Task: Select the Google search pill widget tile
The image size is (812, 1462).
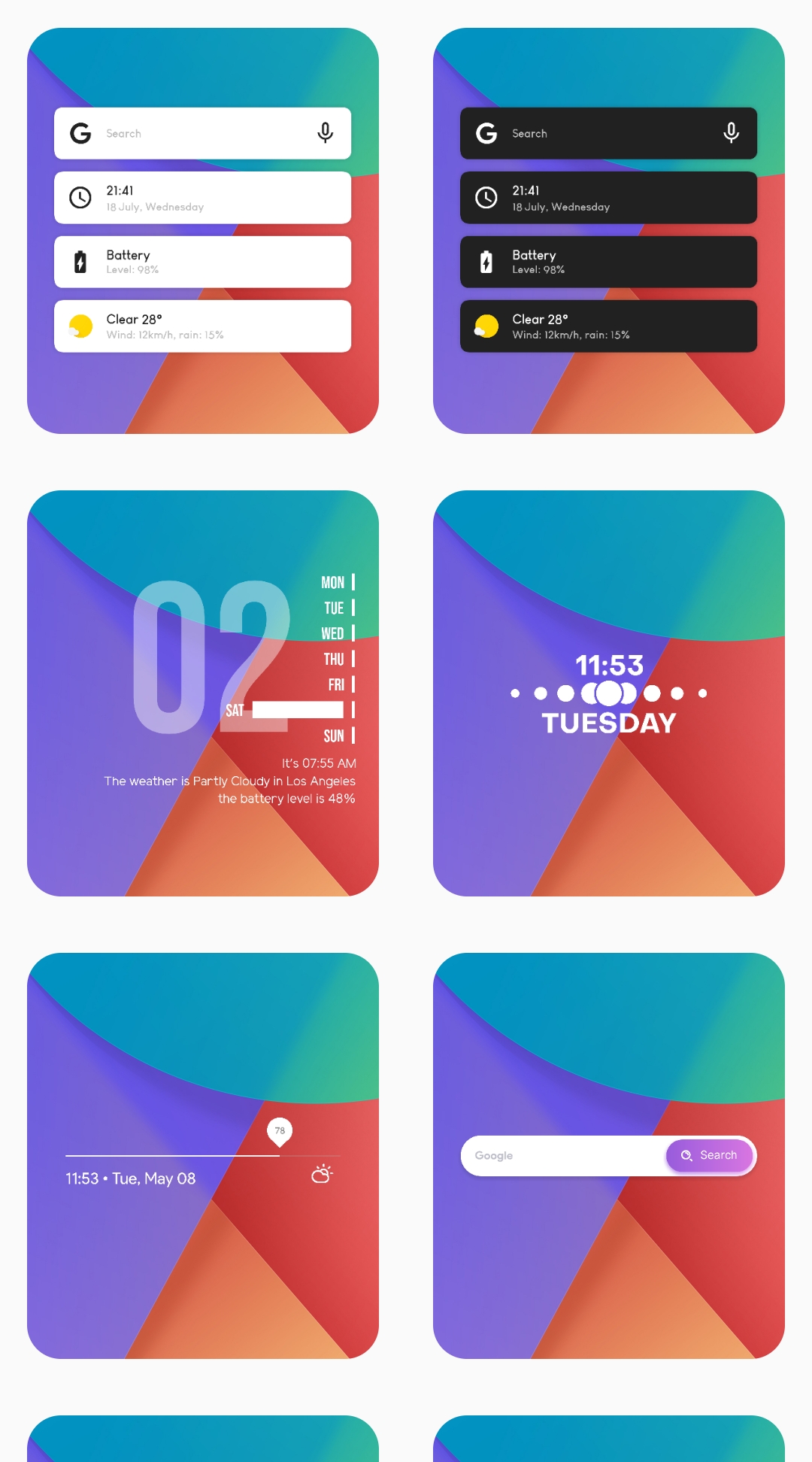Action: coord(609,1156)
